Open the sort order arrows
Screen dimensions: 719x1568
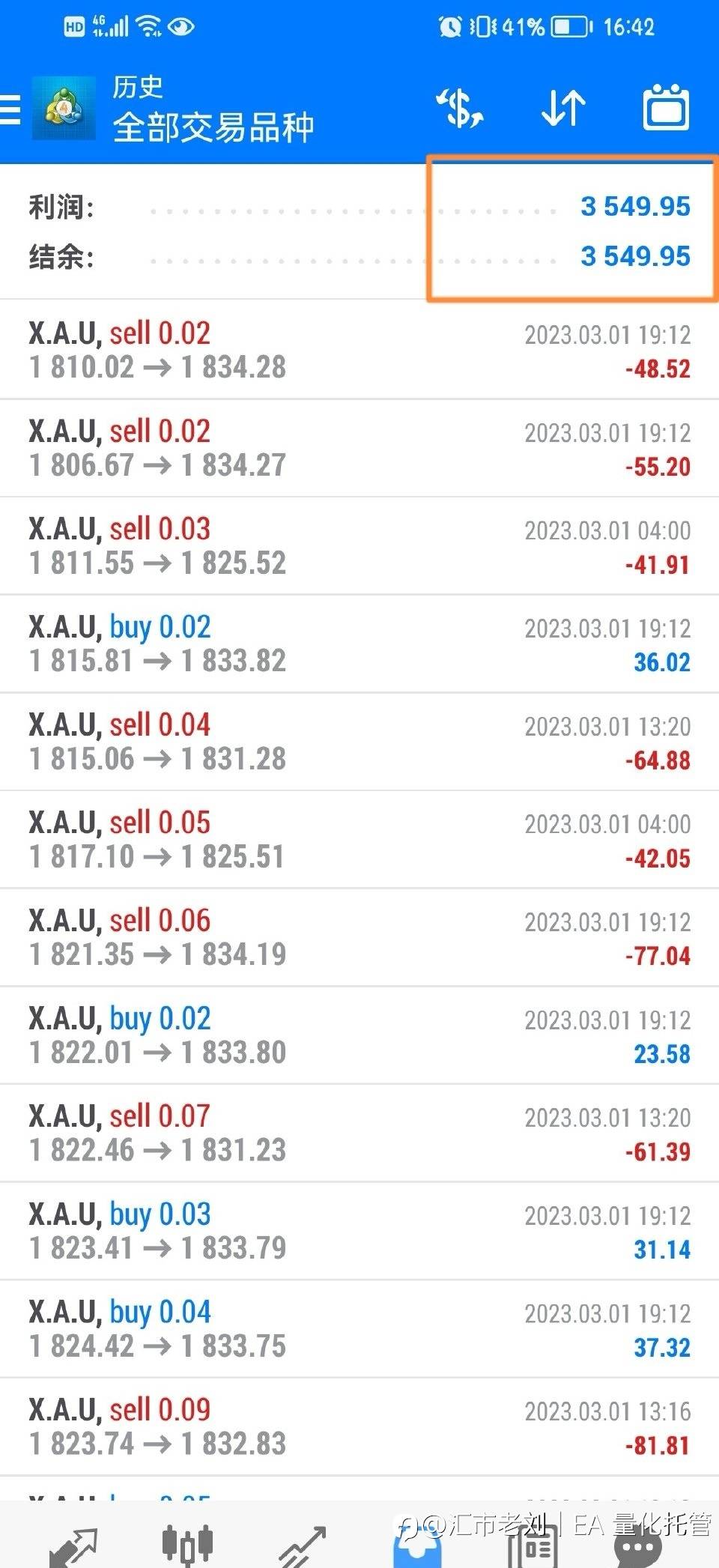pos(563,108)
